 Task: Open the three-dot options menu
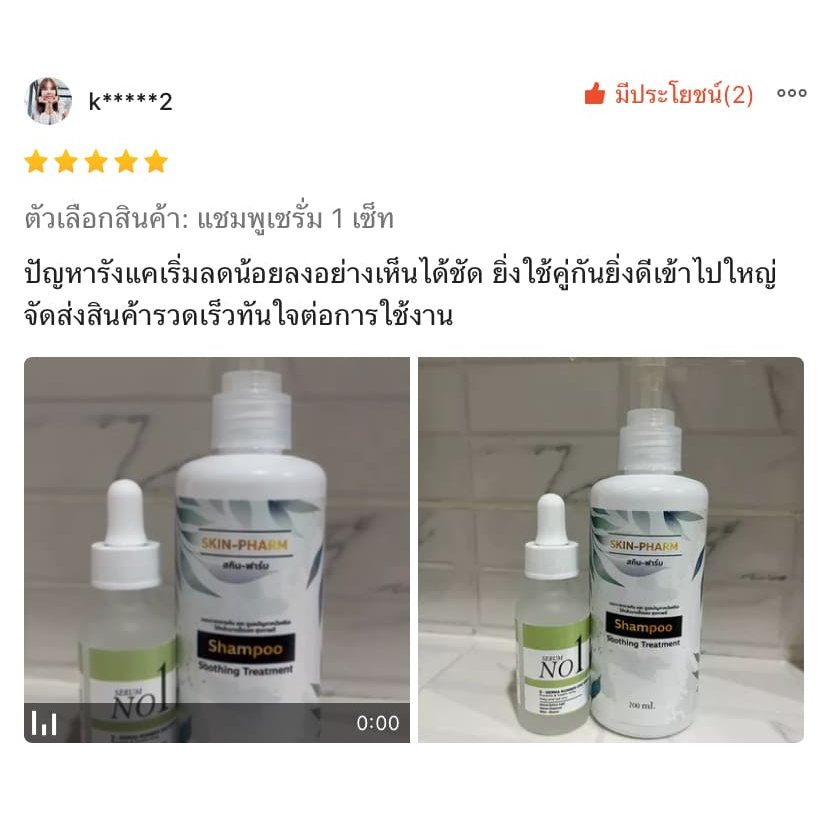click(791, 93)
